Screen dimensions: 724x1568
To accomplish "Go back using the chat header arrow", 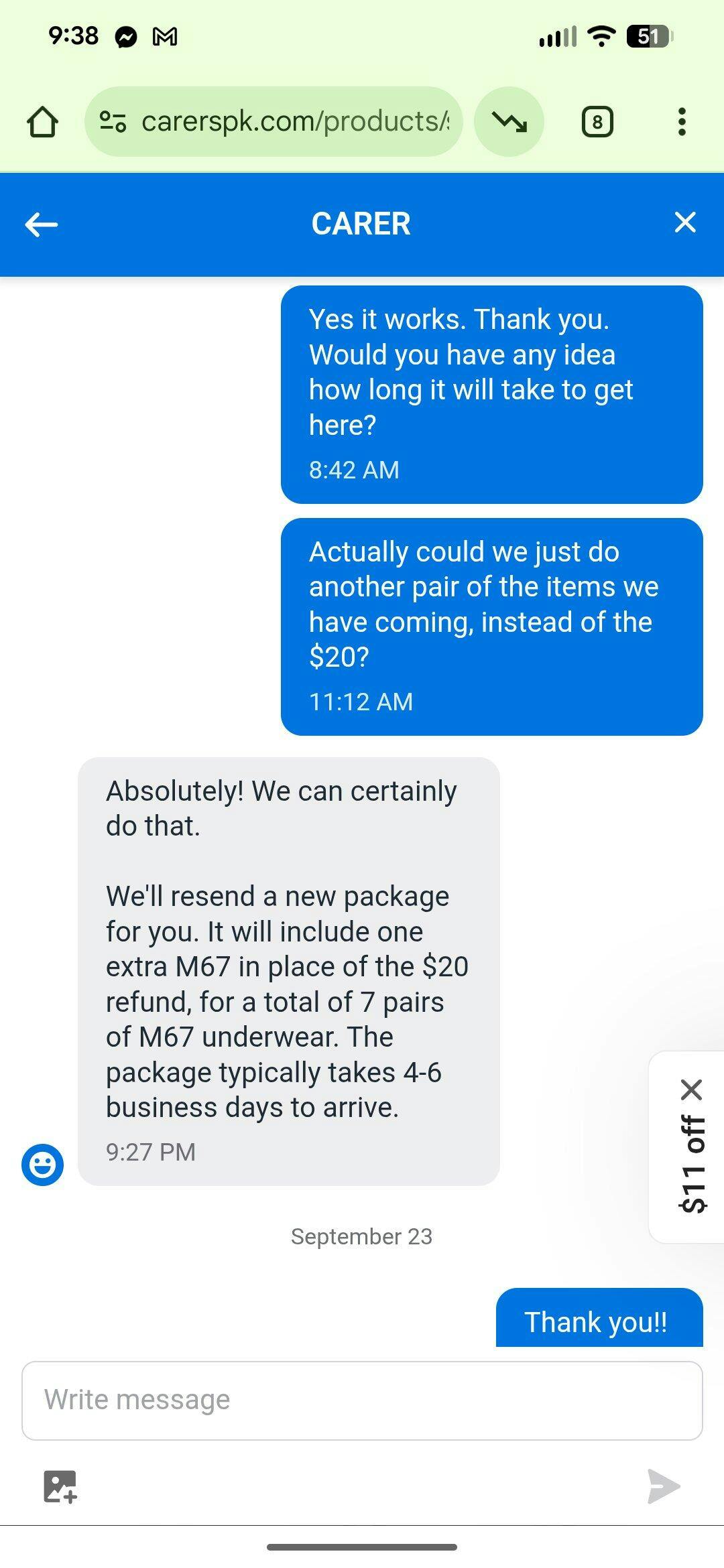I will click(42, 224).
